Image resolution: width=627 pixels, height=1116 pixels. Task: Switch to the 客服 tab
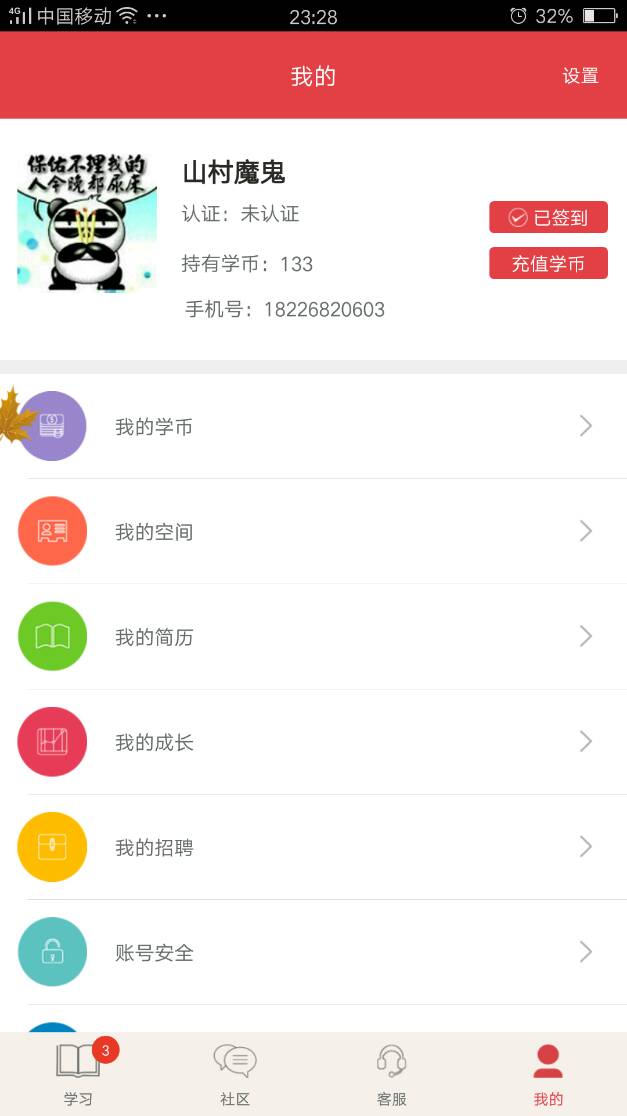[391, 1074]
